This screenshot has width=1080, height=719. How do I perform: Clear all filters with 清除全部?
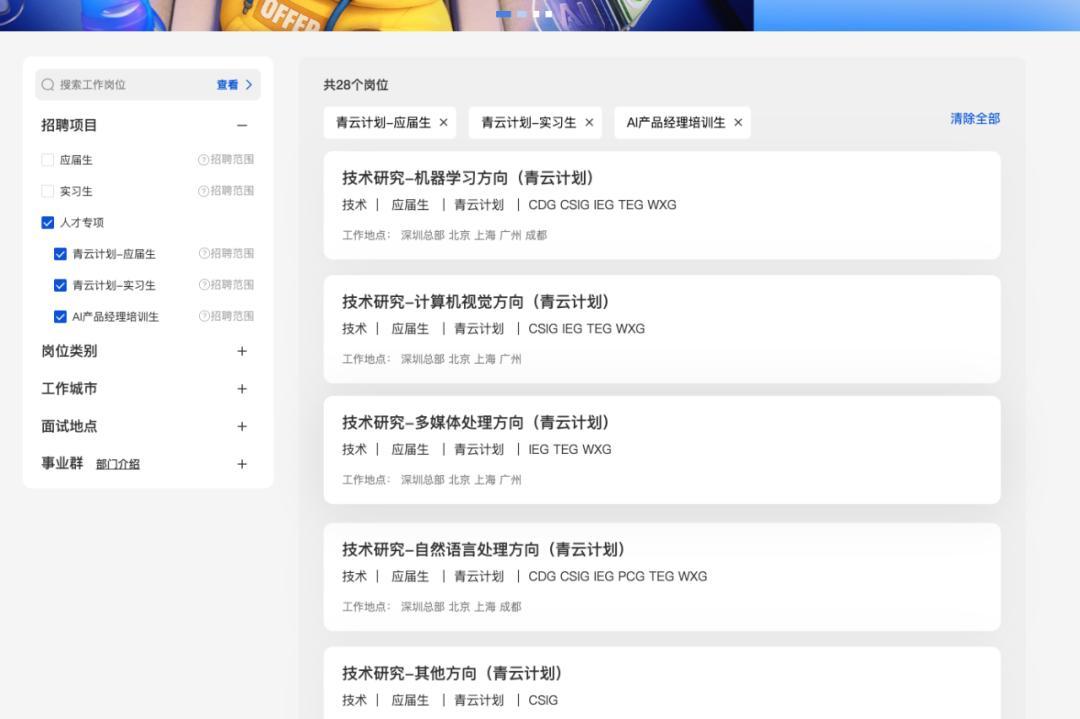[974, 118]
